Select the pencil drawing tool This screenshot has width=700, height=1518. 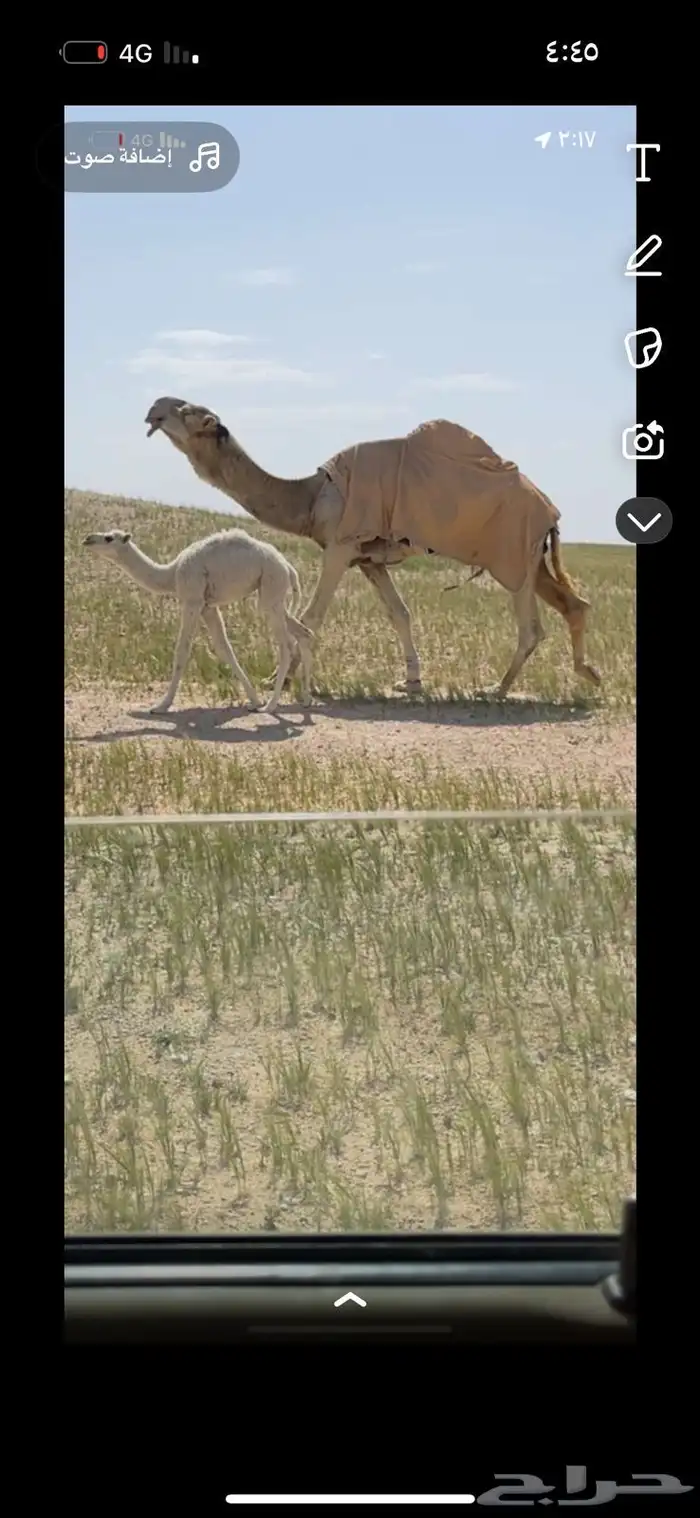[x=643, y=255]
